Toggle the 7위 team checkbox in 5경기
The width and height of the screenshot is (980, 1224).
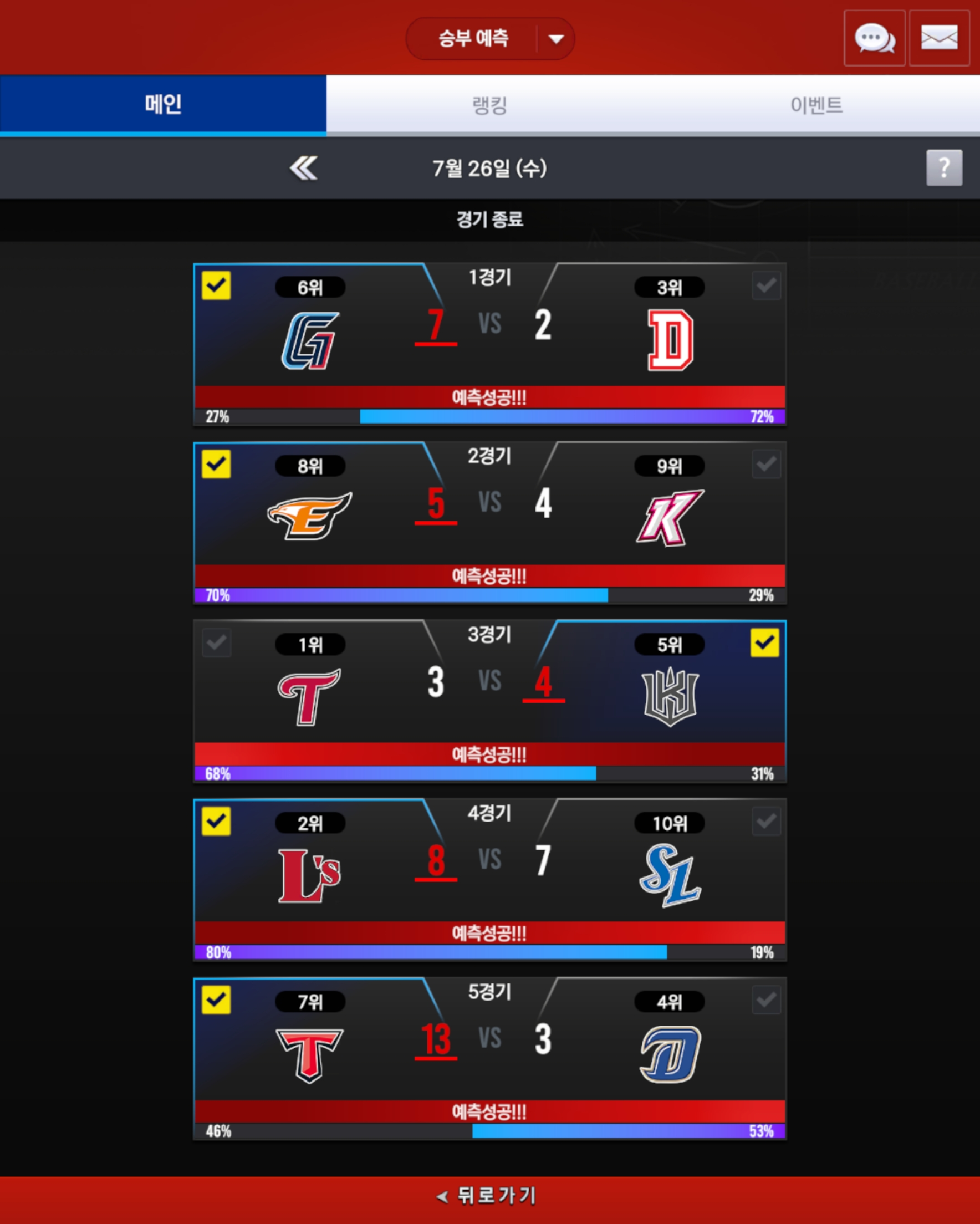pyautogui.click(x=216, y=999)
